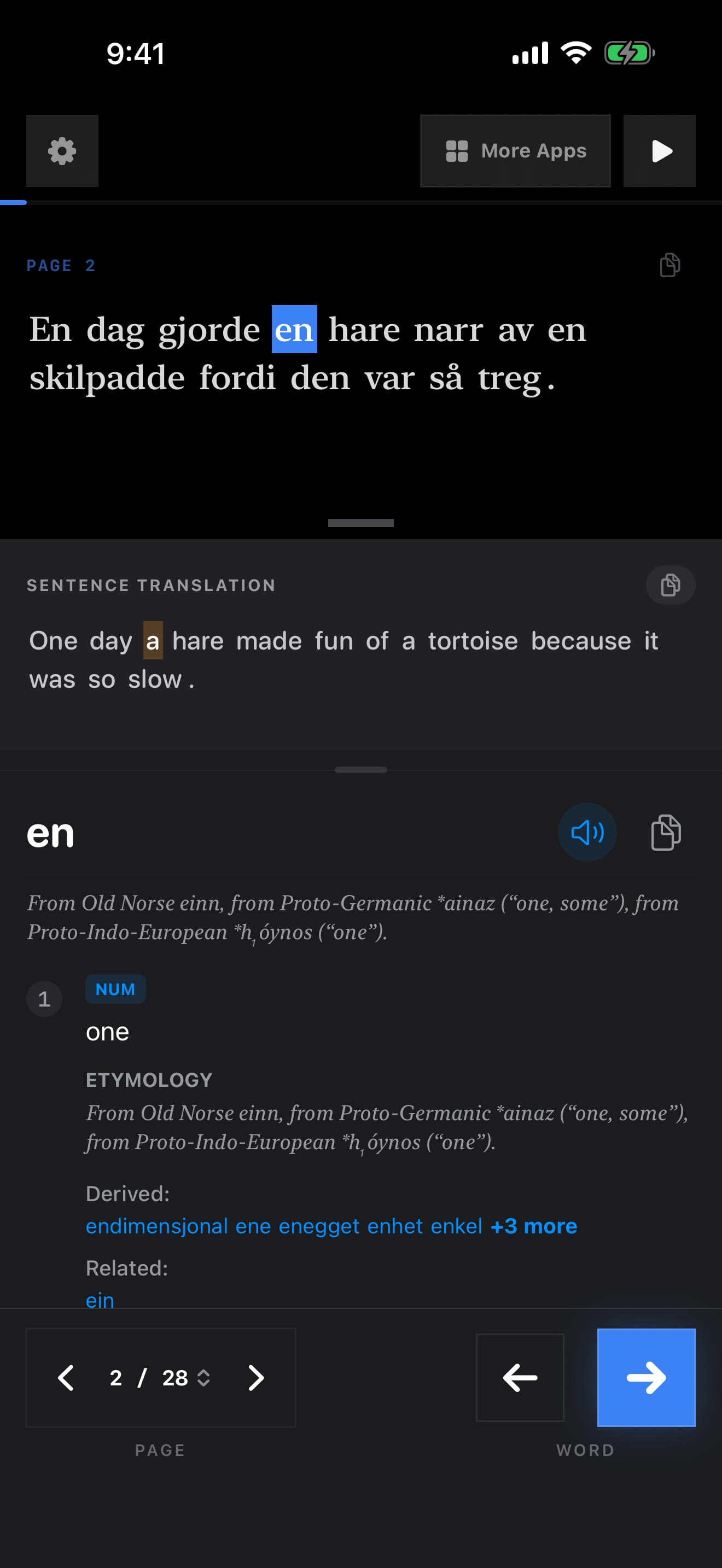Copy the sentence translation
This screenshot has width=722, height=1568.
[x=670, y=585]
